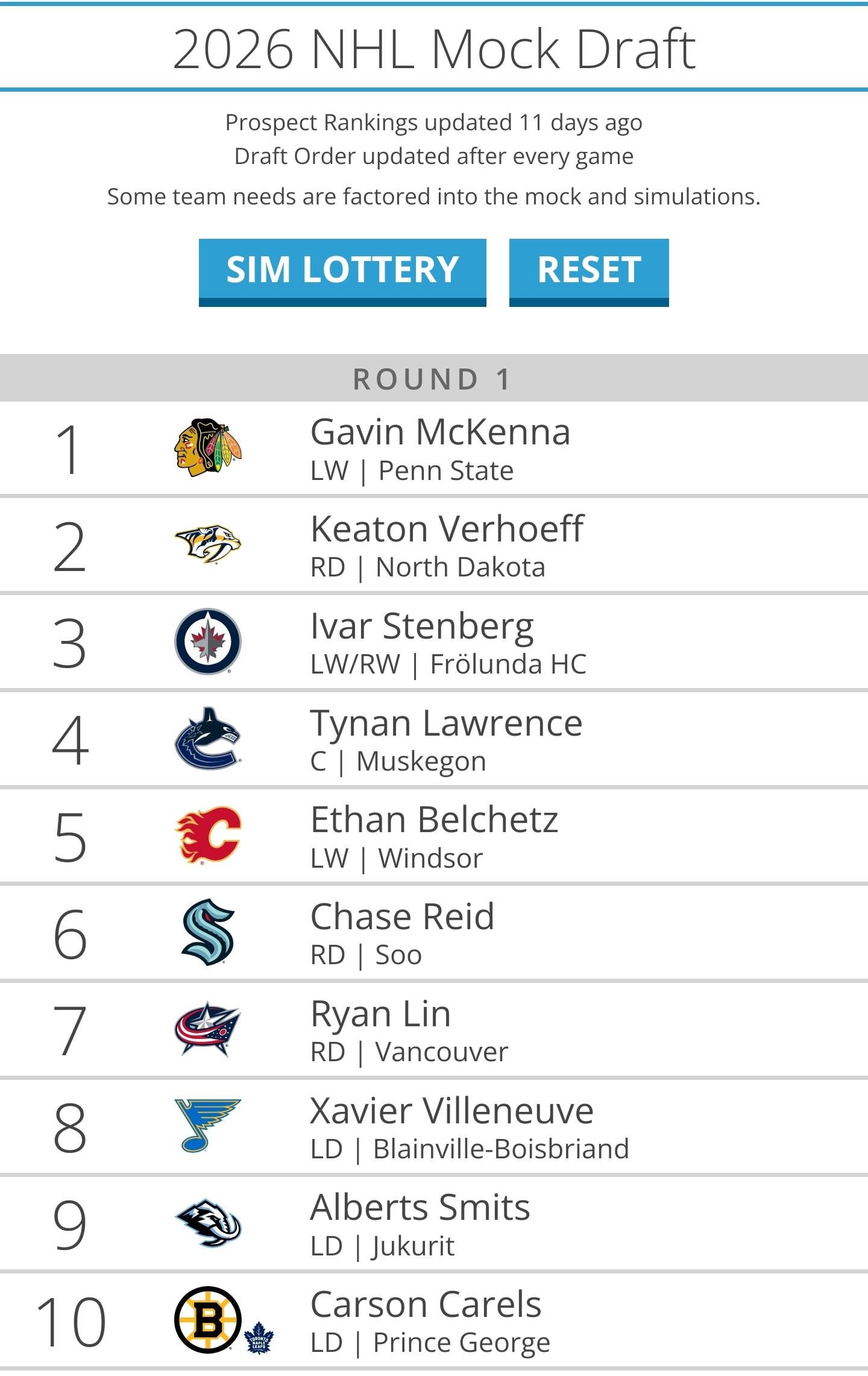The width and height of the screenshot is (868, 1376).
Task: Open Keaton Verhoeff's prospect row
Action: [446, 545]
